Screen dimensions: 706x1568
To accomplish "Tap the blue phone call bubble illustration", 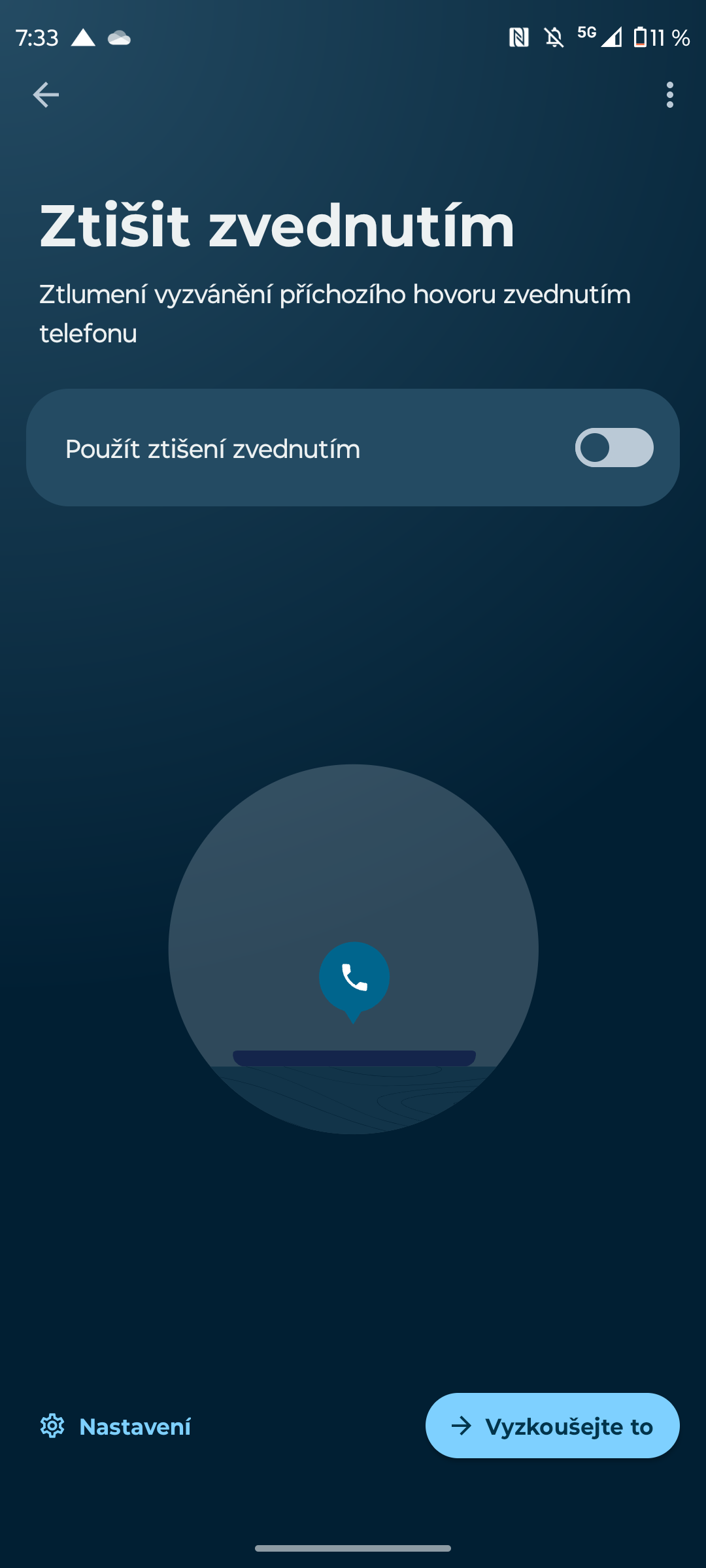I will click(x=353, y=977).
